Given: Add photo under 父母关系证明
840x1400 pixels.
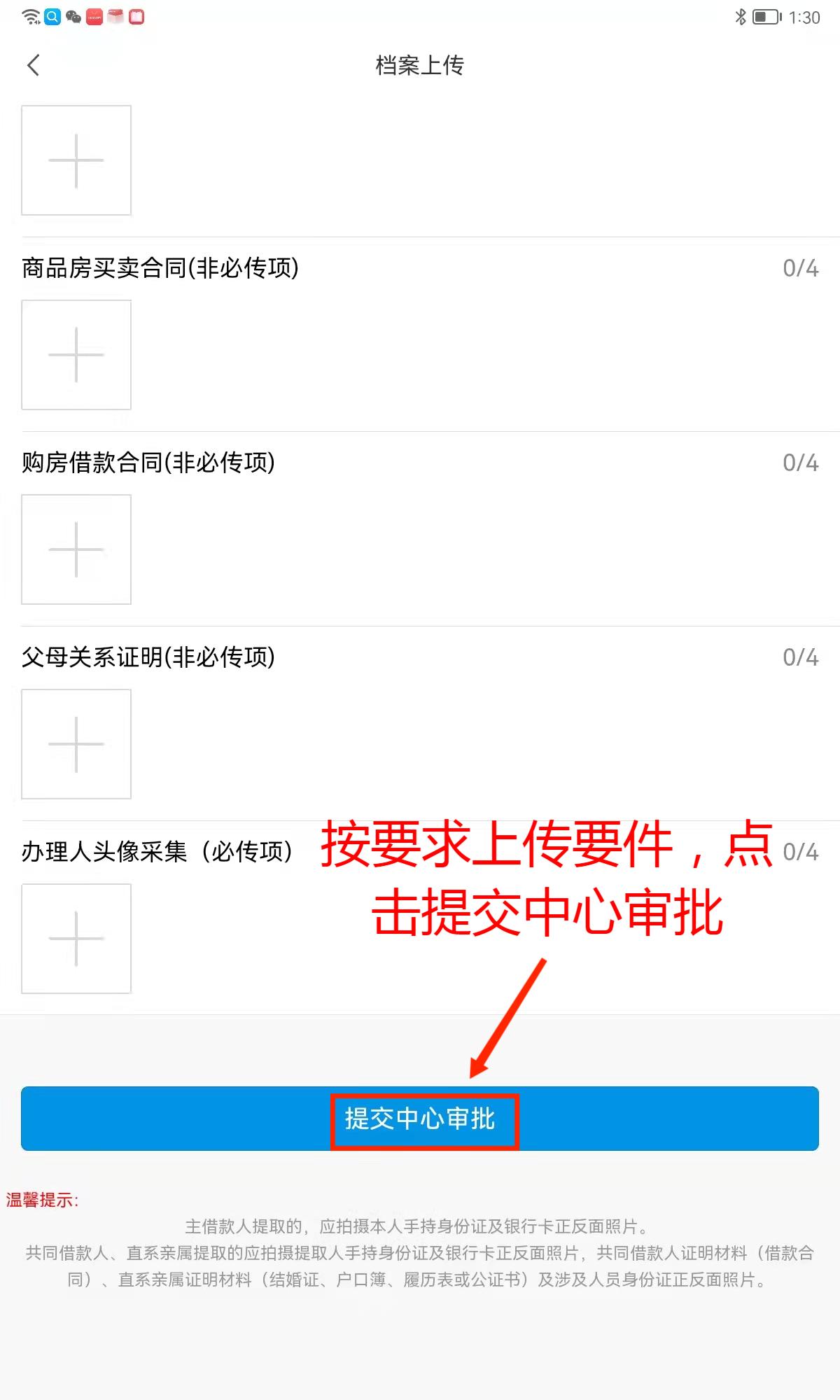Looking at the screenshot, I should 76,744.
